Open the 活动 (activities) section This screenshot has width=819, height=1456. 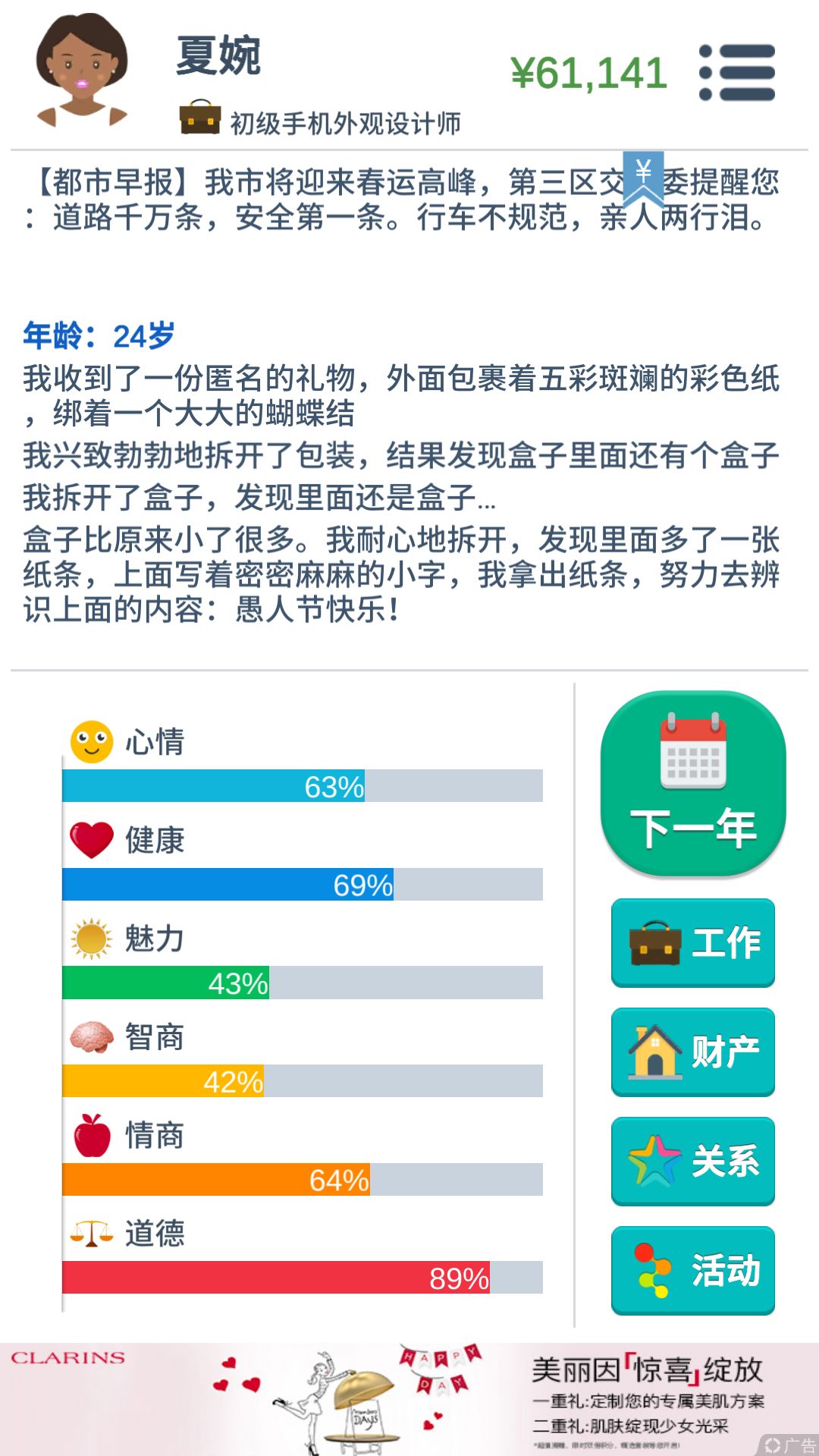pos(693,1271)
